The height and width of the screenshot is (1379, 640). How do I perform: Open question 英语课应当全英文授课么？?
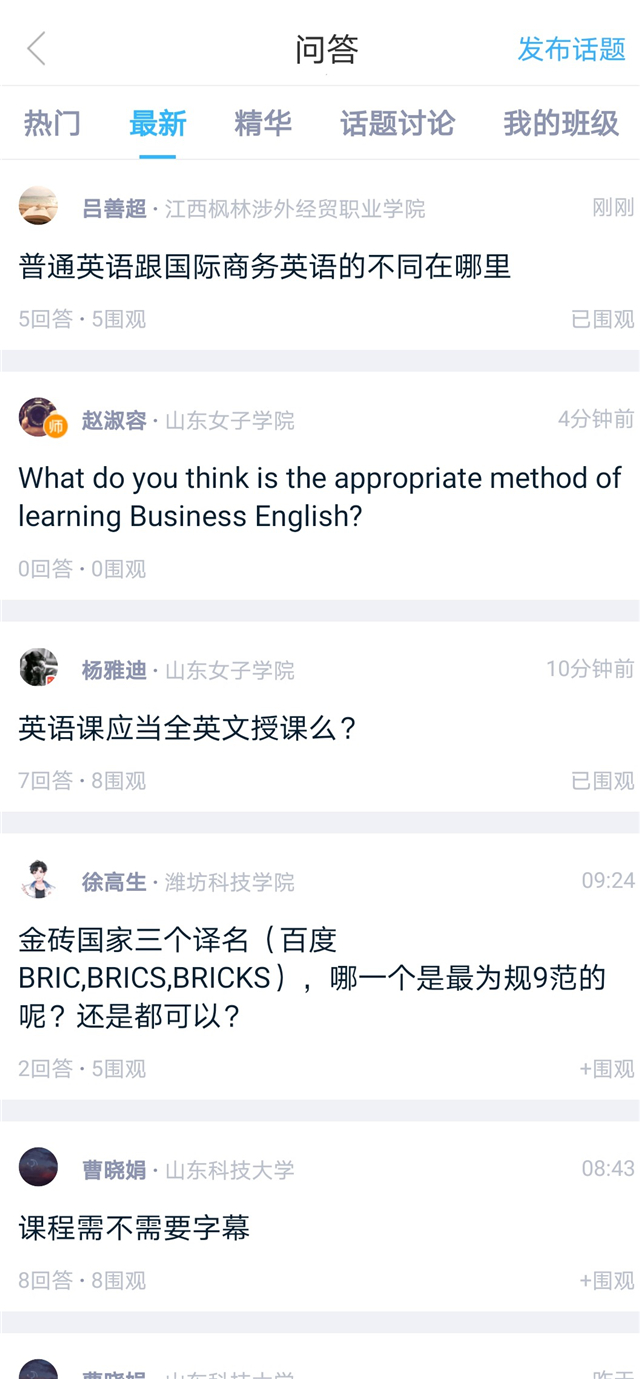188,728
